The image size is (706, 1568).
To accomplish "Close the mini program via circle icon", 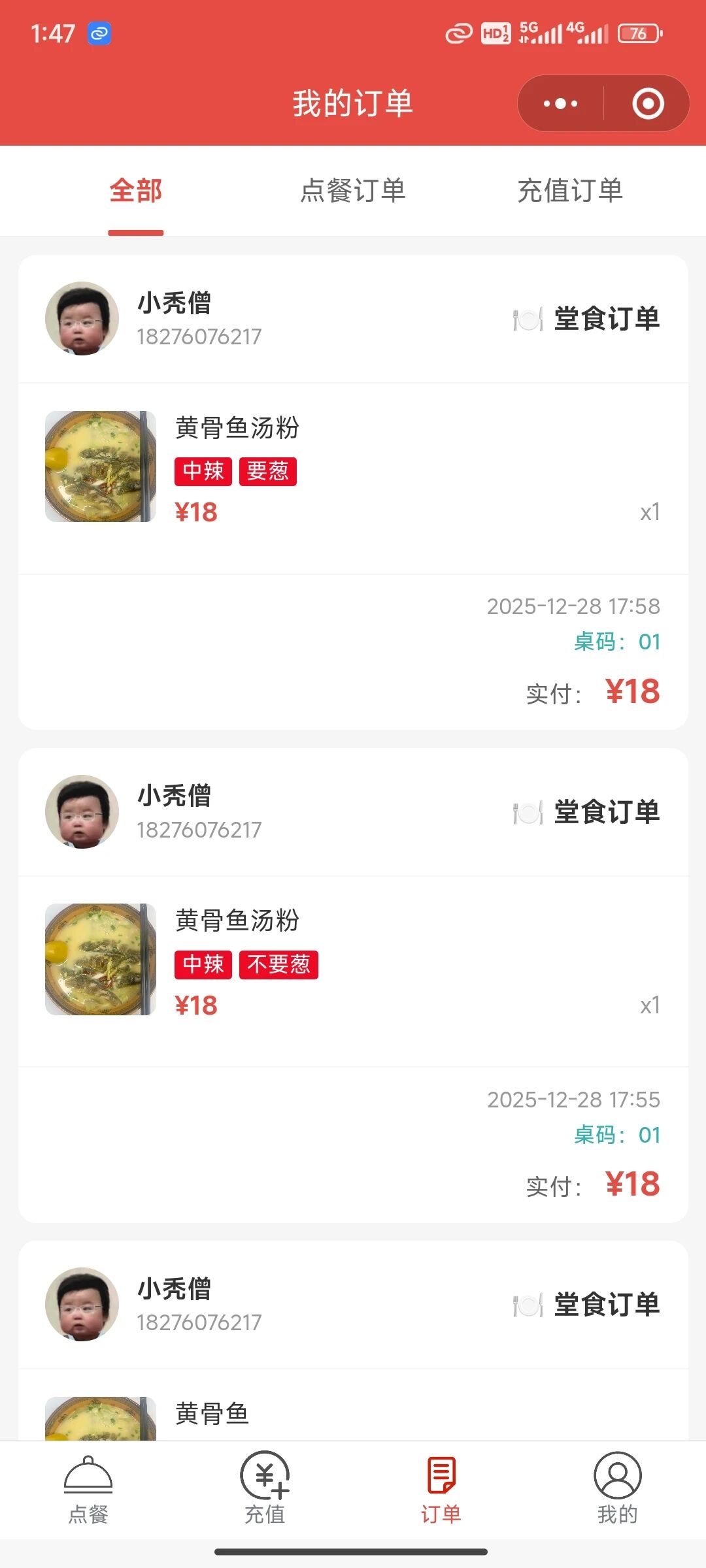I will click(648, 103).
